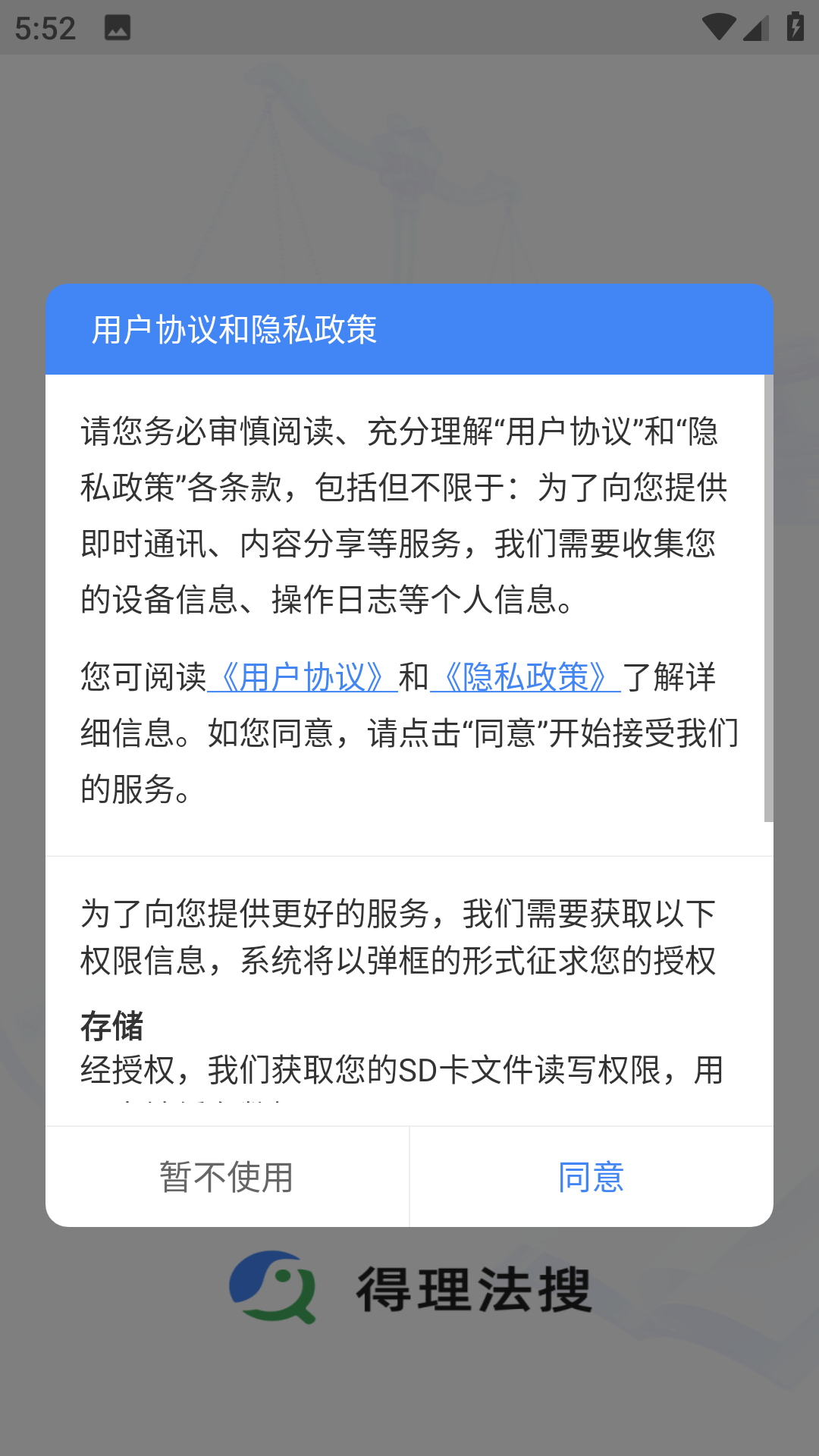Decline with 暂不使用 button

[x=227, y=1177]
